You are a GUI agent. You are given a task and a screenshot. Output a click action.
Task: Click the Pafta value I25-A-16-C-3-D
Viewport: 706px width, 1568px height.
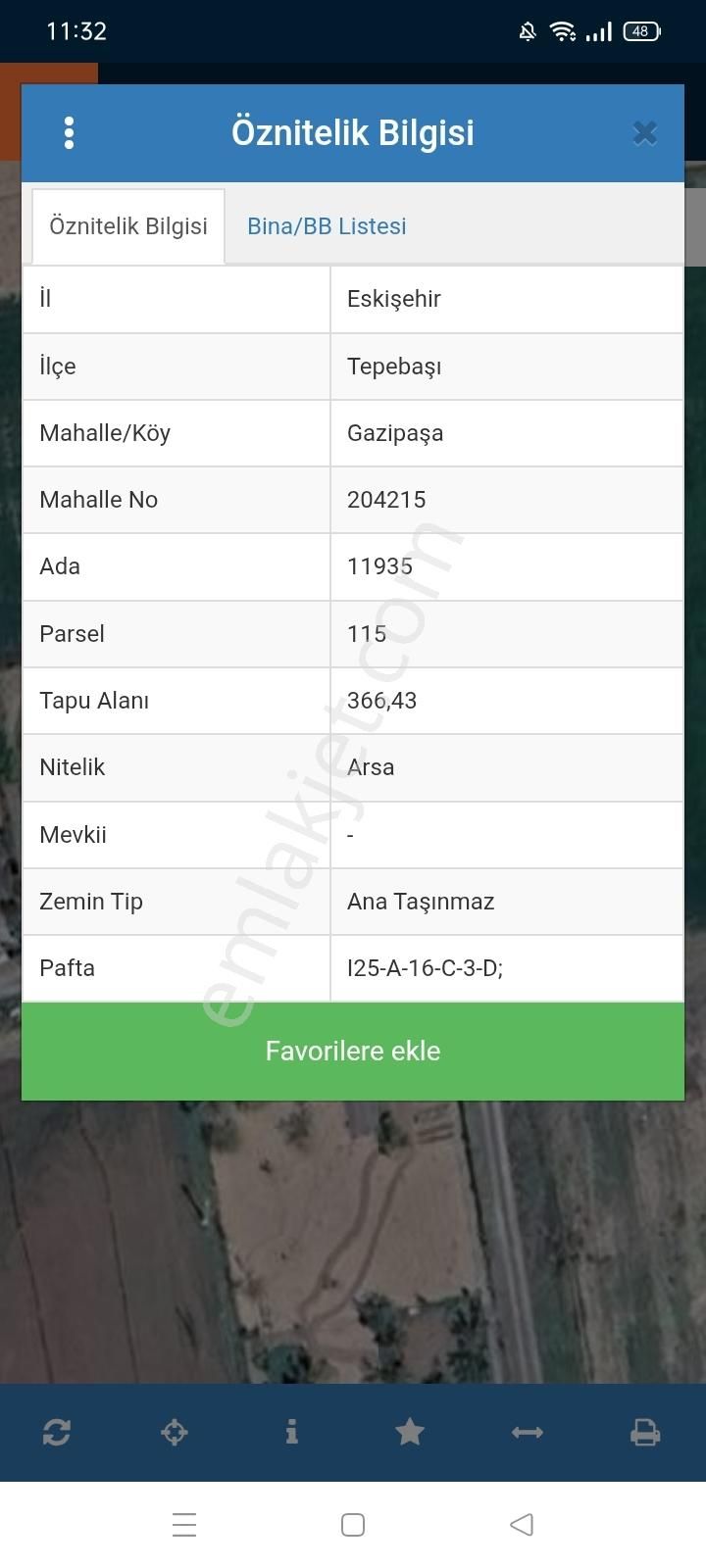(425, 968)
